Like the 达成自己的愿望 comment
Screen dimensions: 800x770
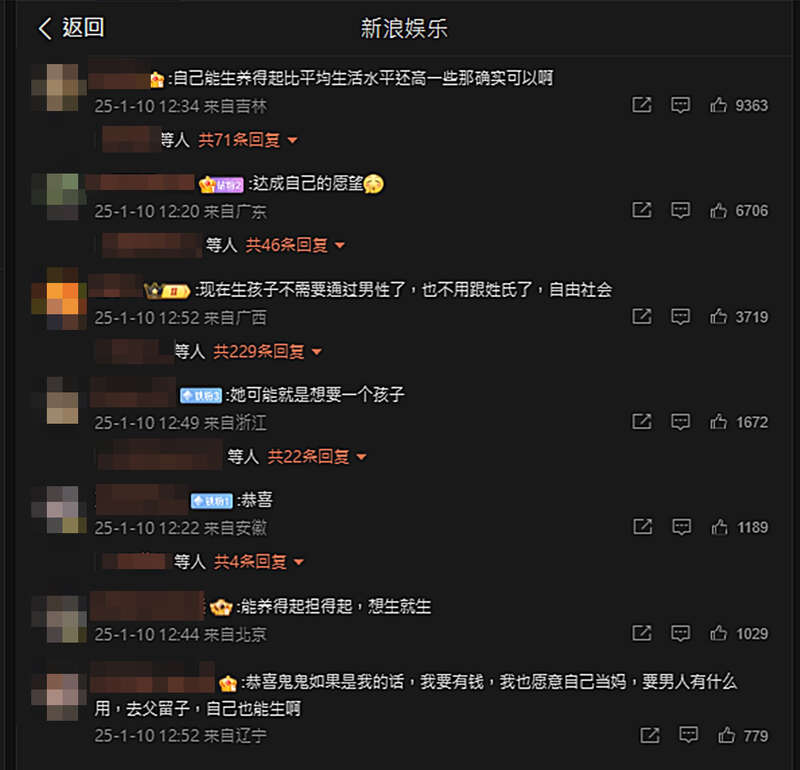click(x=718, y=211)
